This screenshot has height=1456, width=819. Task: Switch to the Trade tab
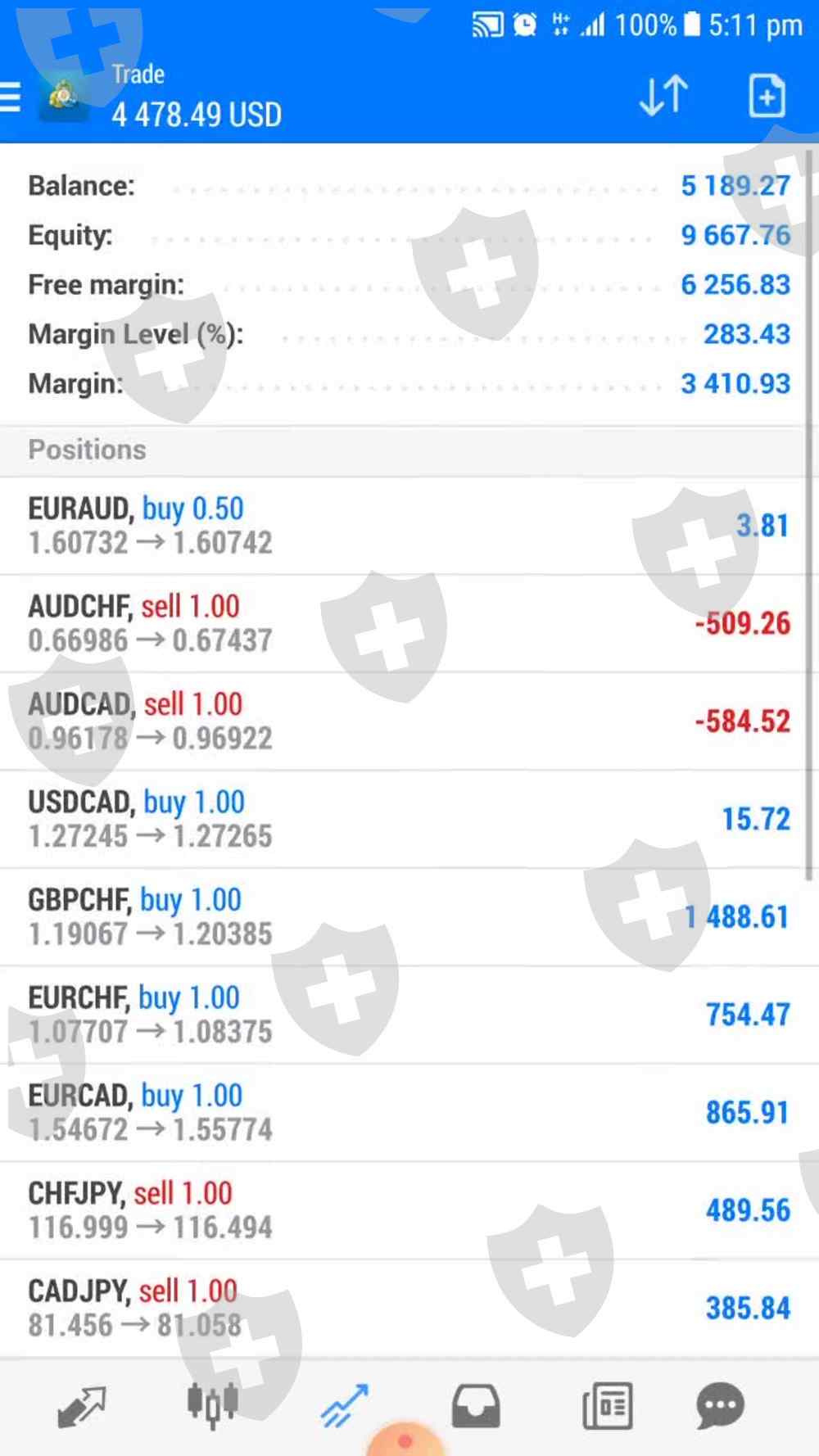click(x=344, y=1407)
